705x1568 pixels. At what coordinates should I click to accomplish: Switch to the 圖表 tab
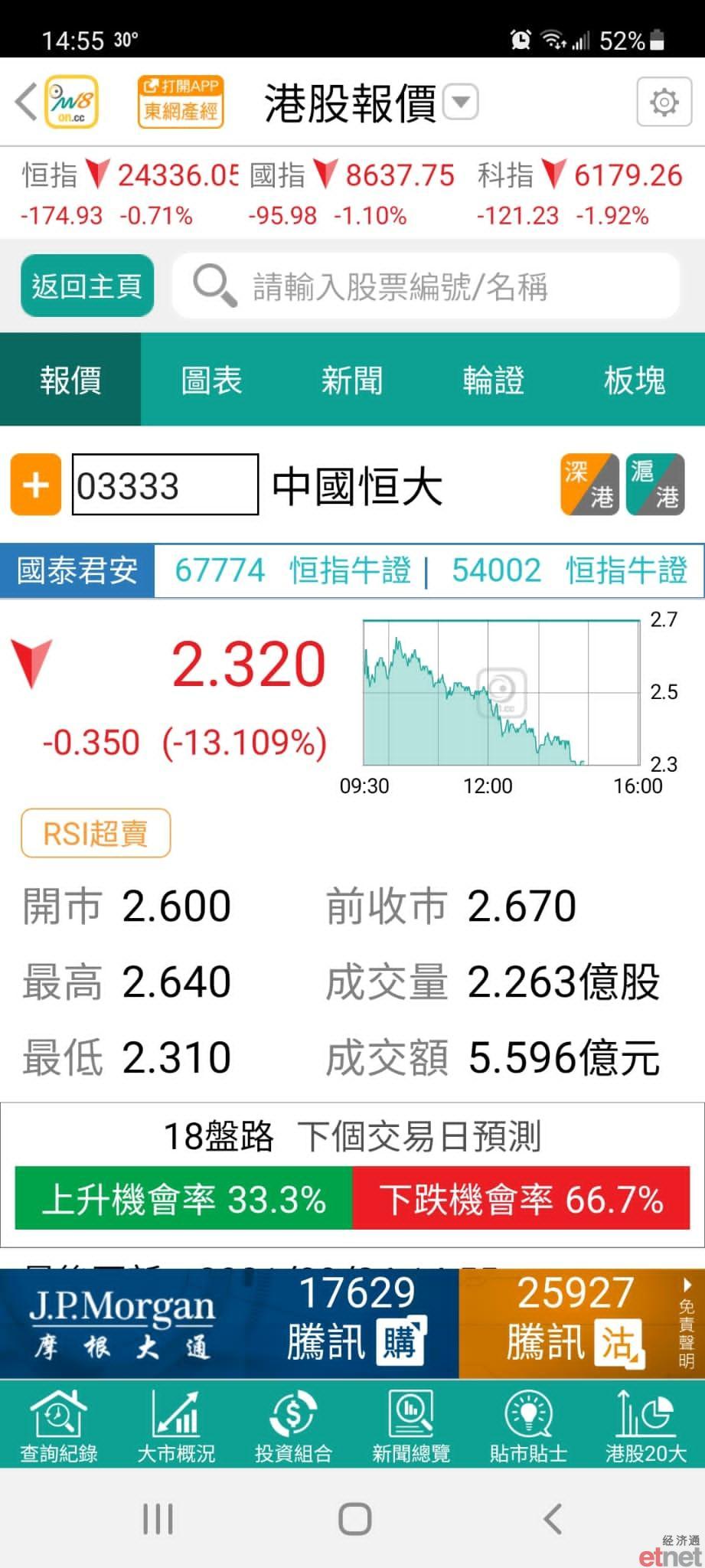click(x=211, y=380)
